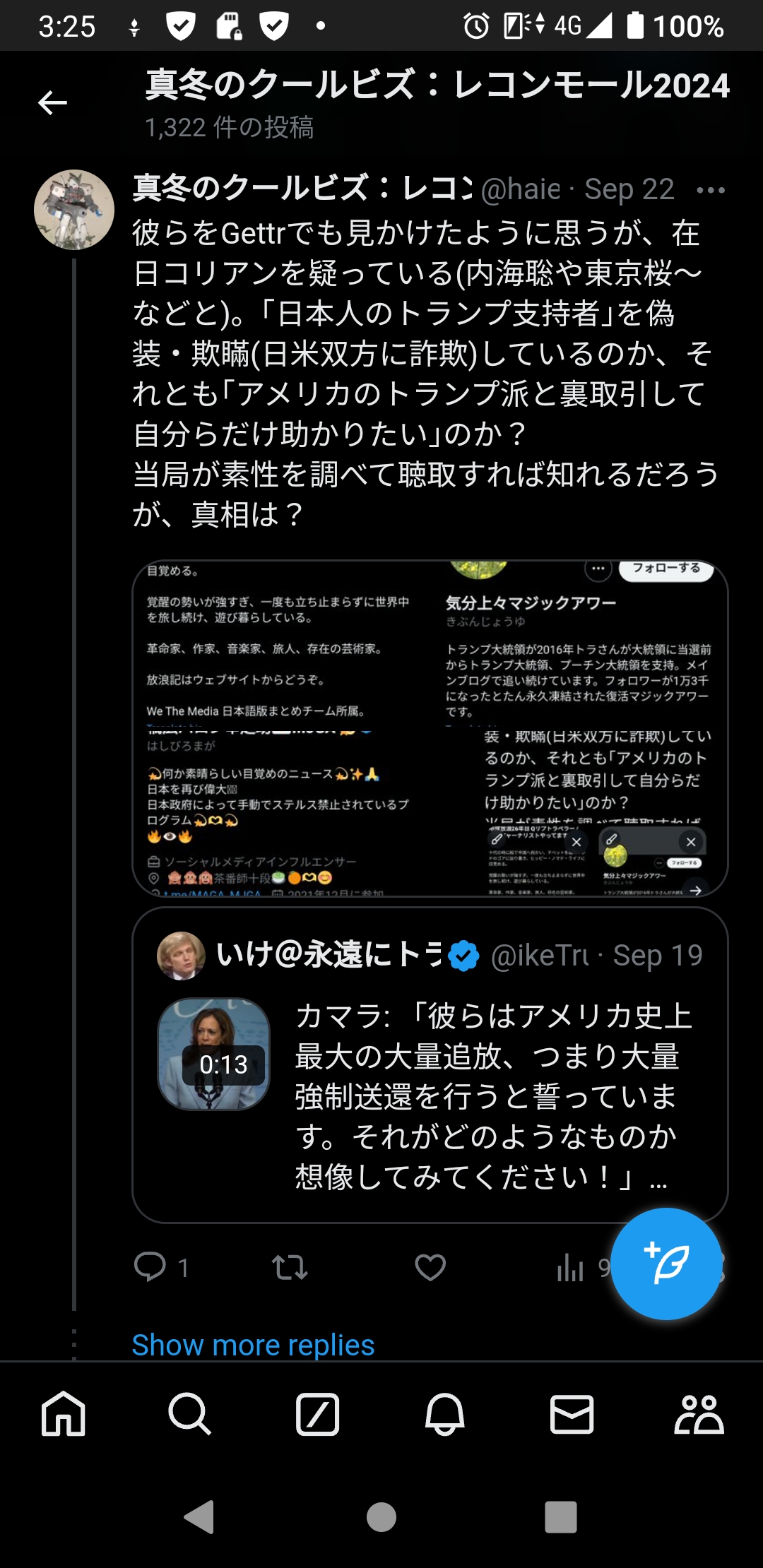The height and width of the screenshot is (1568, 763).
Task: Open the Grok tab
Action: point(317,1415)
